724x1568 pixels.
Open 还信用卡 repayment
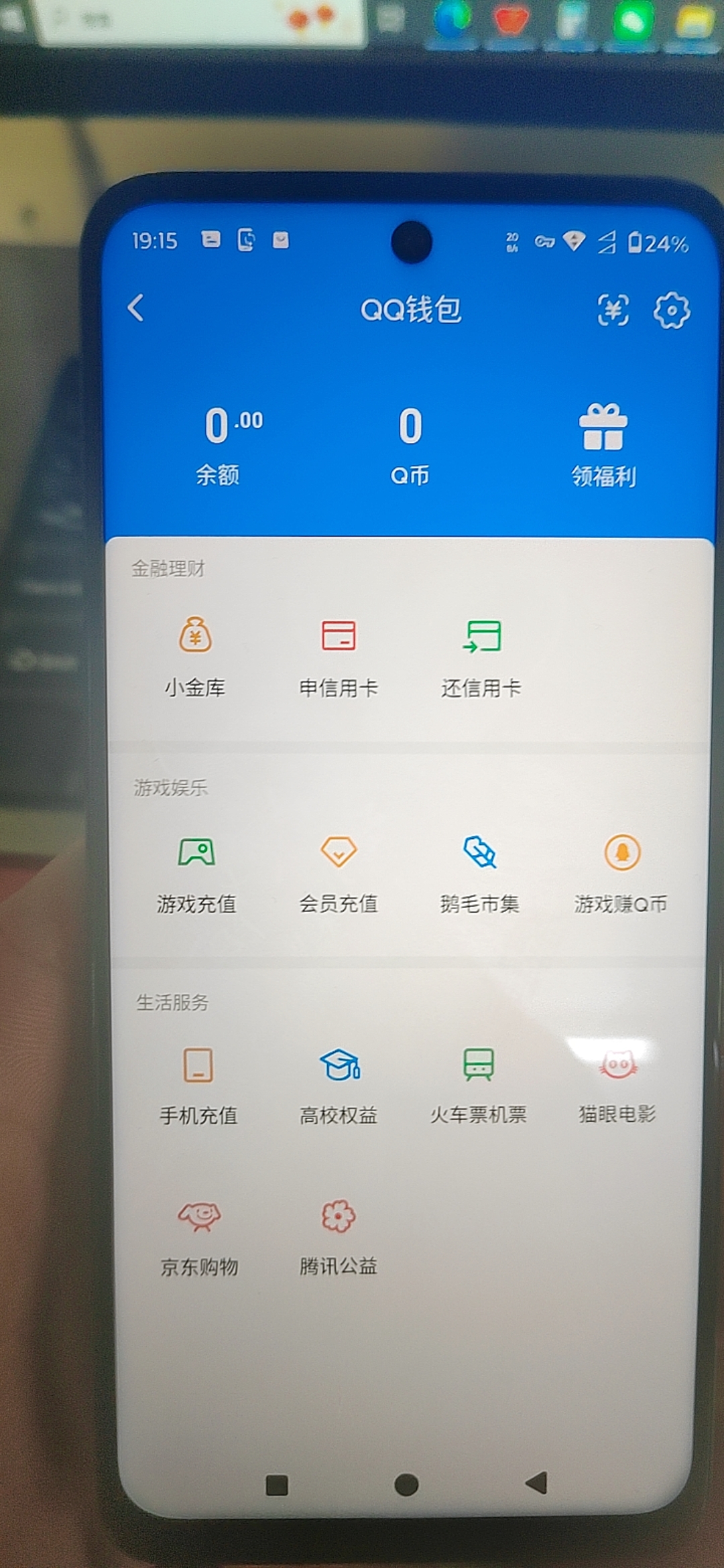(481, 655)
